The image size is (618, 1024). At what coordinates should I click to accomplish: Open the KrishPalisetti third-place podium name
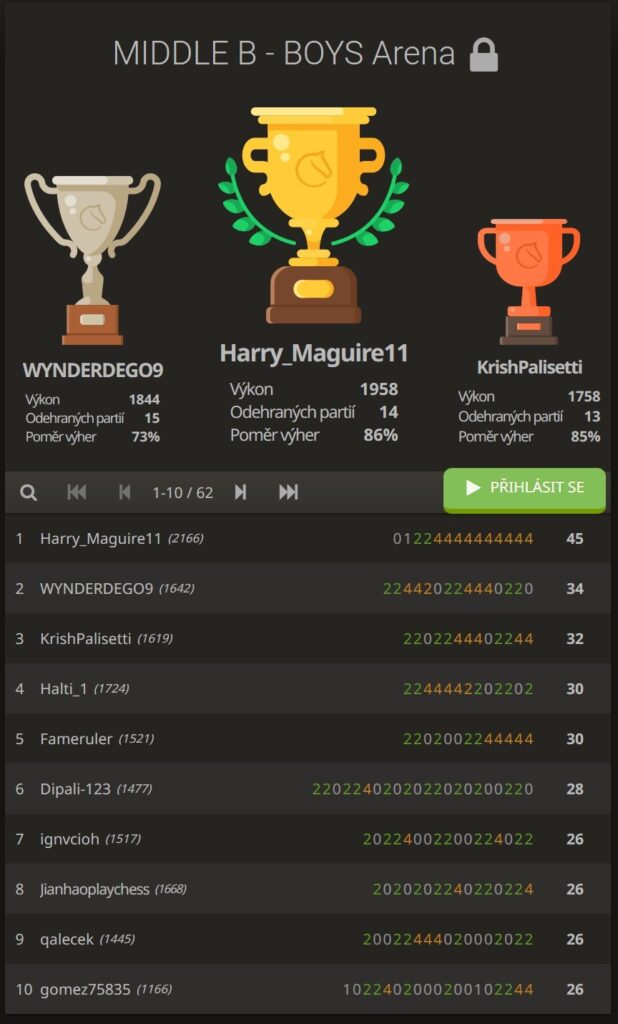(528, 367)
